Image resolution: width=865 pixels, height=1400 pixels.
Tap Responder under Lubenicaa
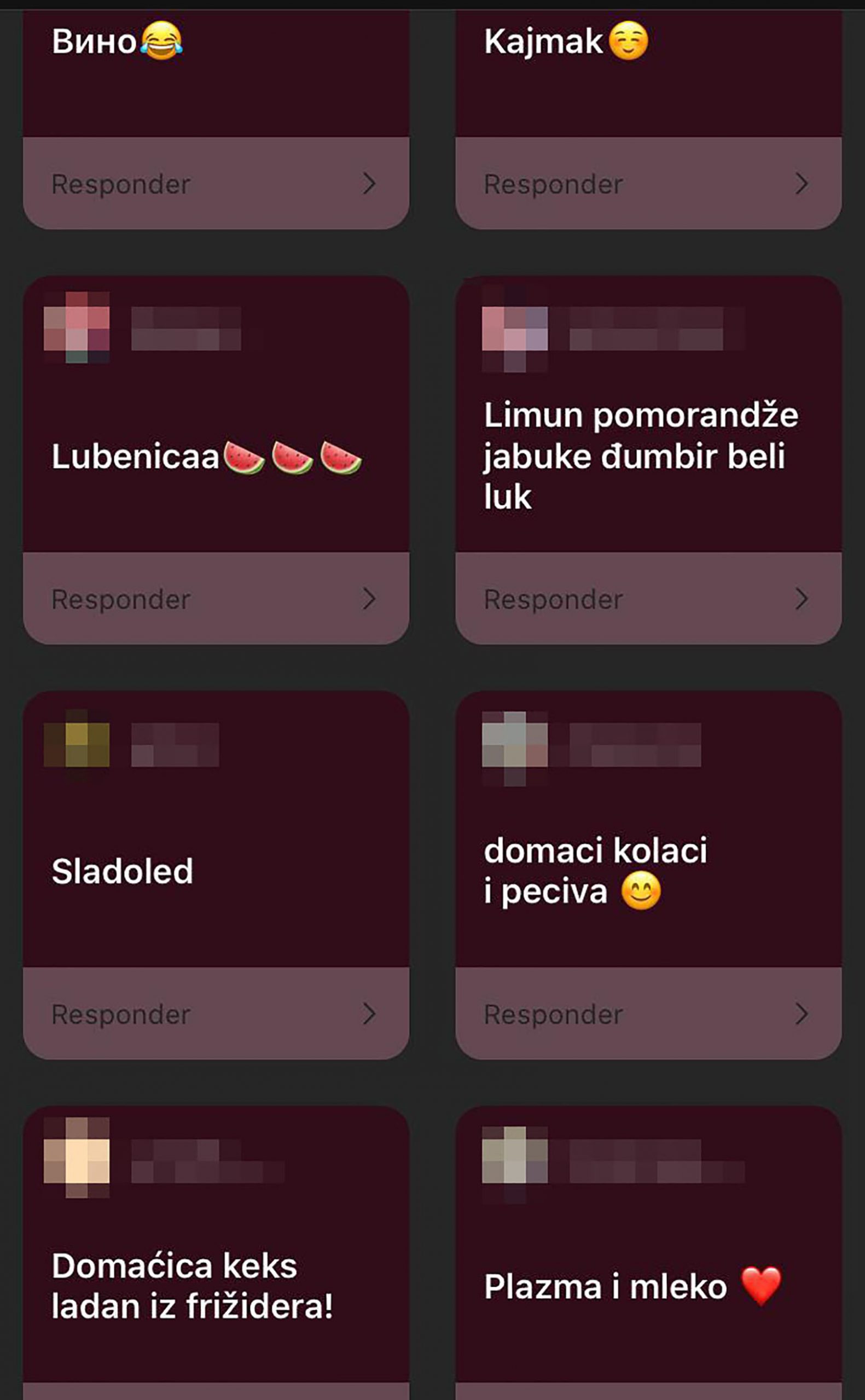pyautogui.click(x=216, y=598)
